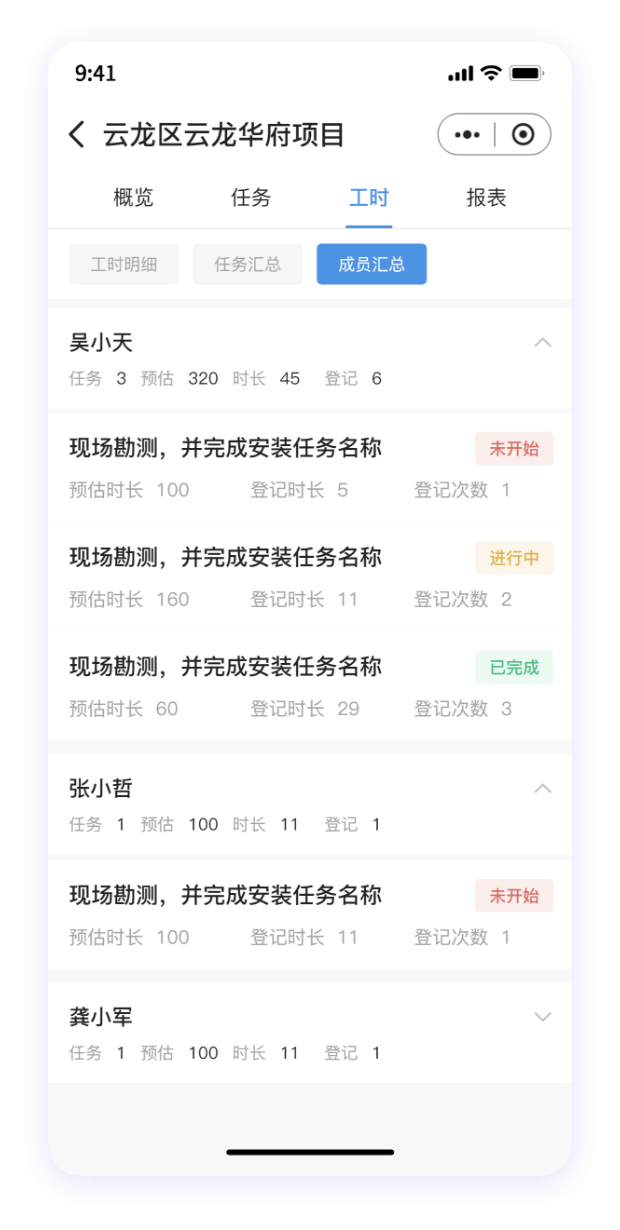Open the 报表 tab
The height and width of the screenshot is (1230, 620).
point(487,198)
